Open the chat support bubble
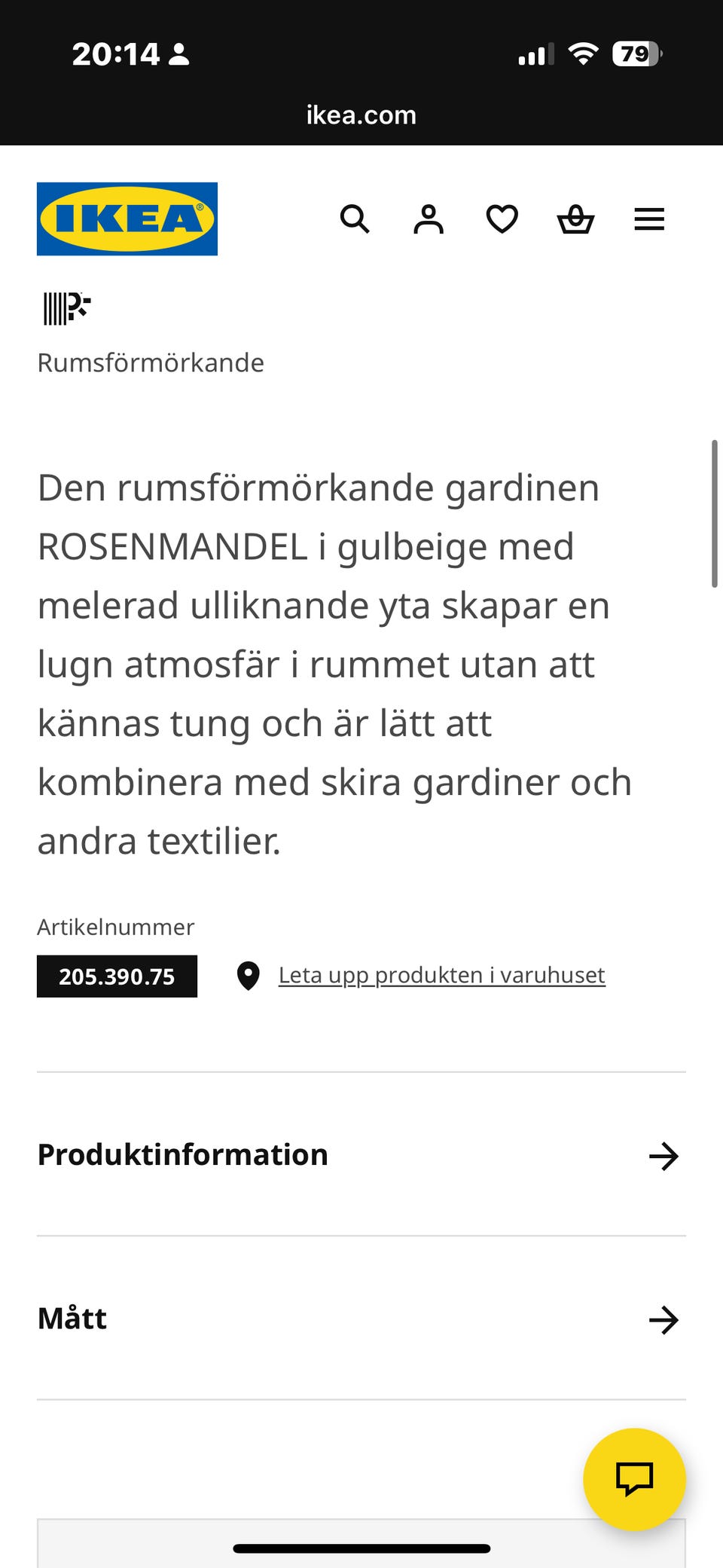This screenshot has width=723, height=1568. (635, 1478)
